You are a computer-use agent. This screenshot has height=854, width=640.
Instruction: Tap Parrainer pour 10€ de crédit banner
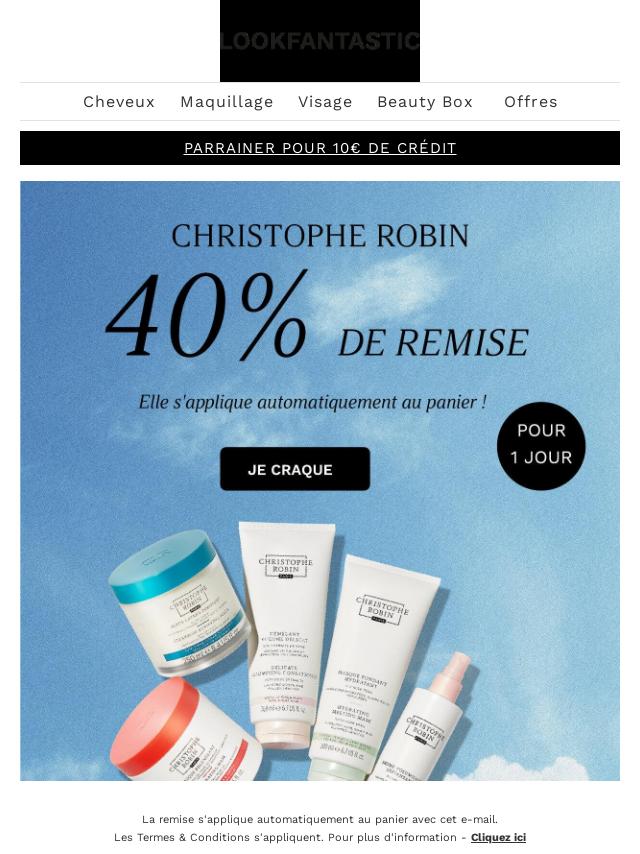coord(320,148)
